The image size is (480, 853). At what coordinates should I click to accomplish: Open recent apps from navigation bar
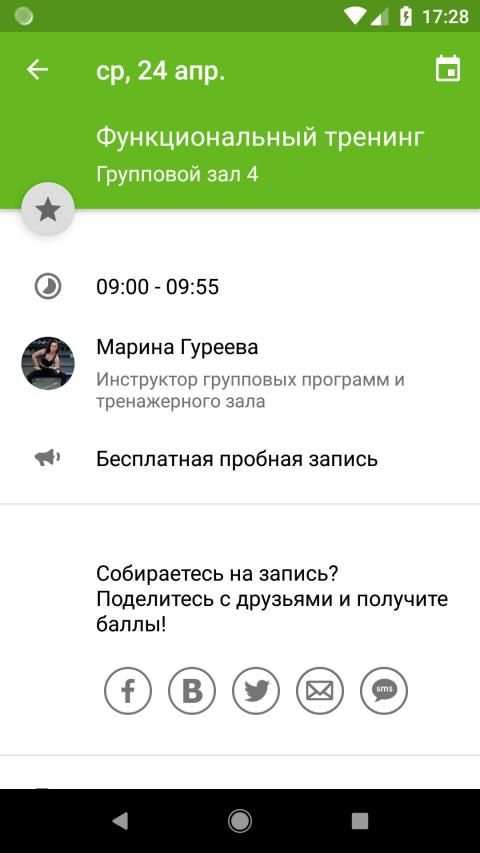[360, 821]
